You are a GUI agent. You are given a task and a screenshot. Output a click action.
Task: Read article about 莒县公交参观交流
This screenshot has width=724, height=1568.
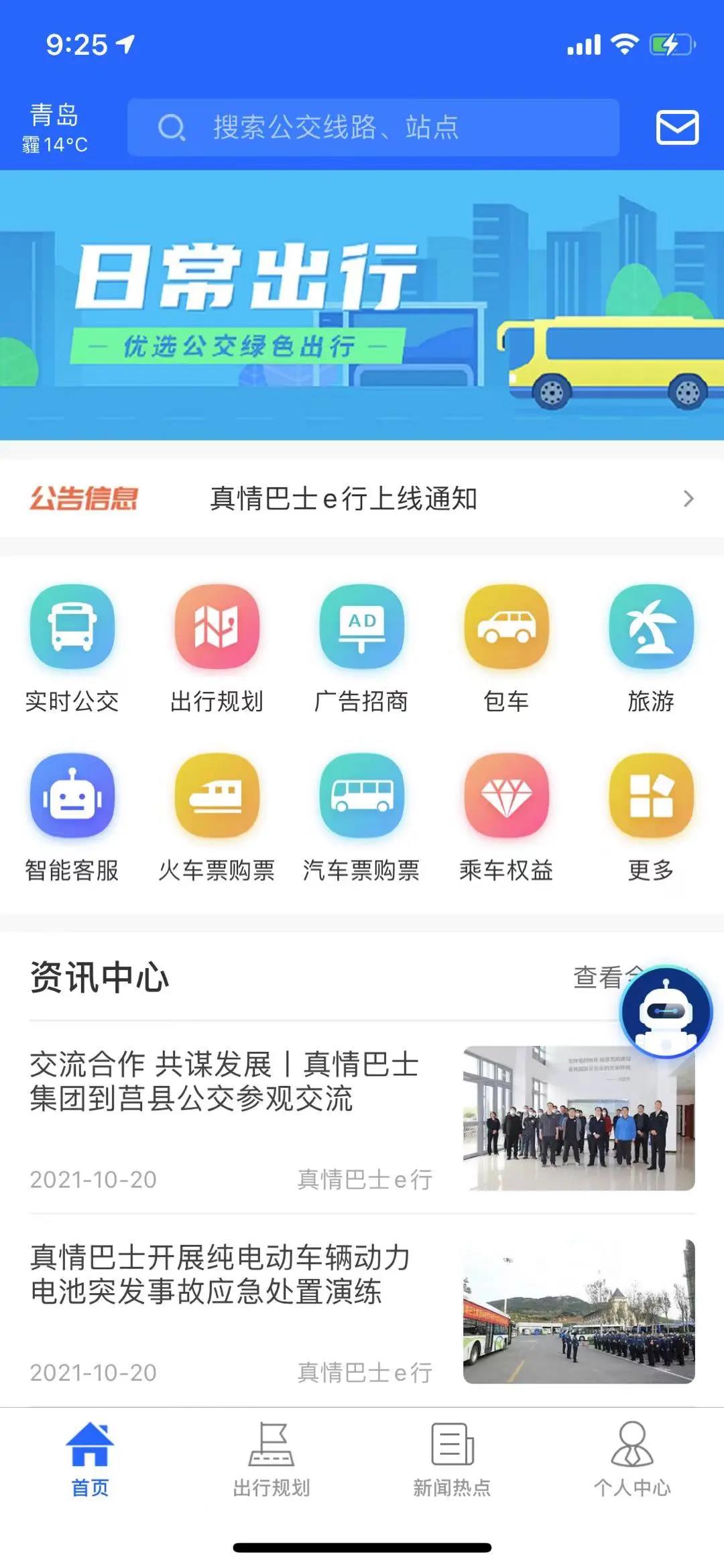[225, 1081]
